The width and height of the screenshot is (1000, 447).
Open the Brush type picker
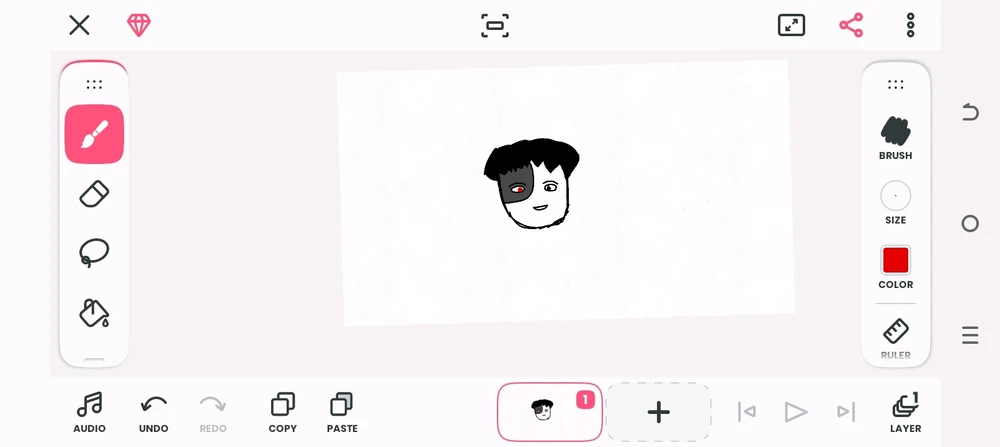(895, 136)
